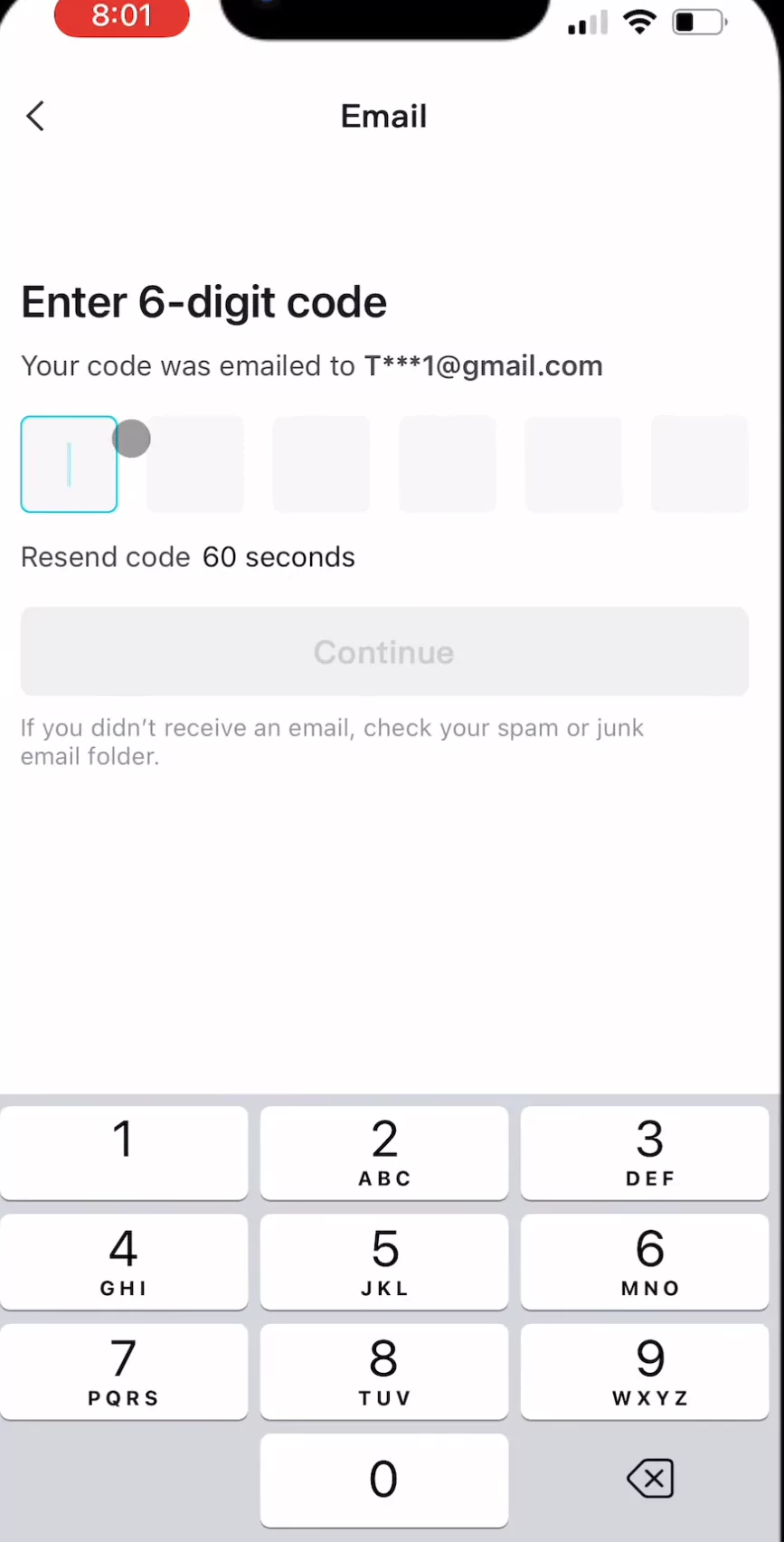Enter digit 3 on keypad

tap(645, 1152)
